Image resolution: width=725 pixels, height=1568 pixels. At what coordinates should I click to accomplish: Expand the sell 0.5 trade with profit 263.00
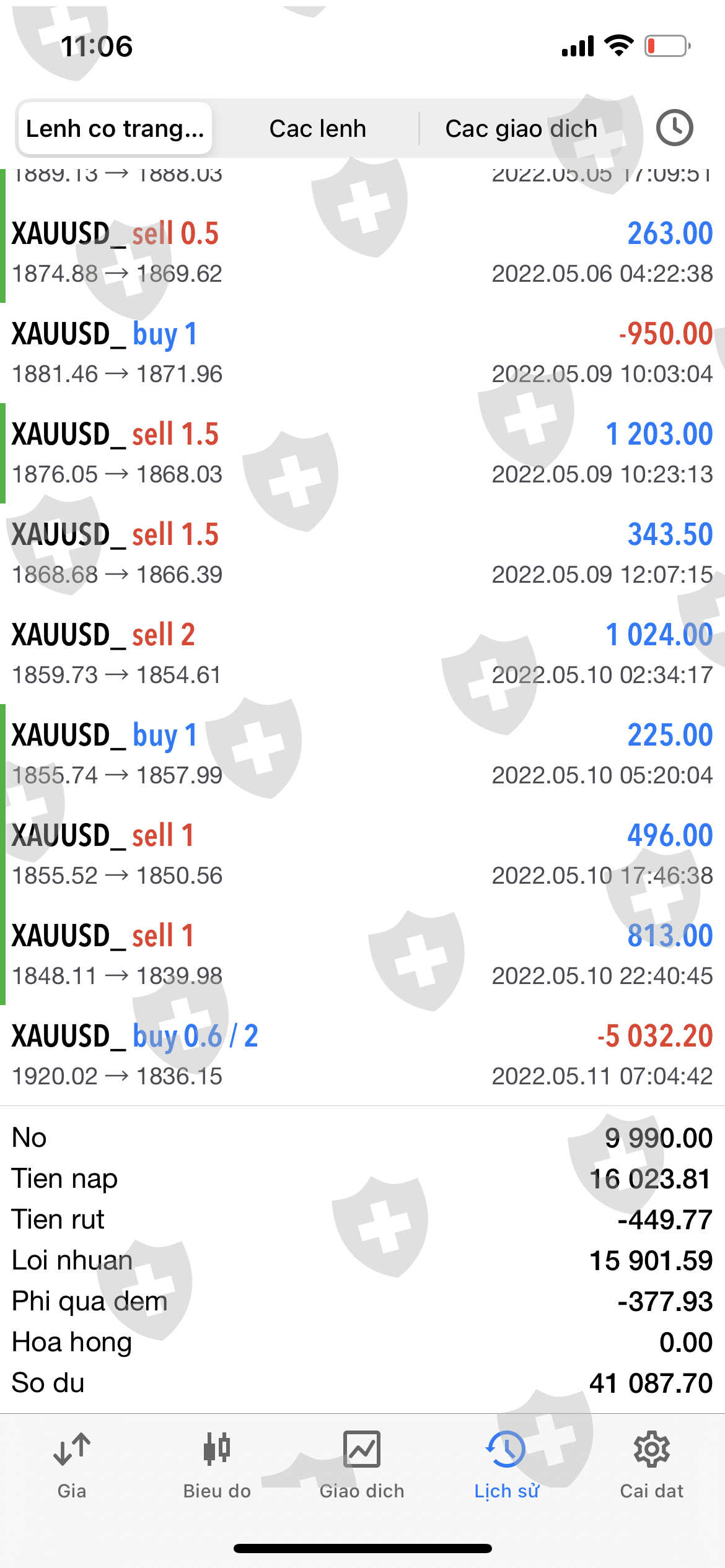362,253
